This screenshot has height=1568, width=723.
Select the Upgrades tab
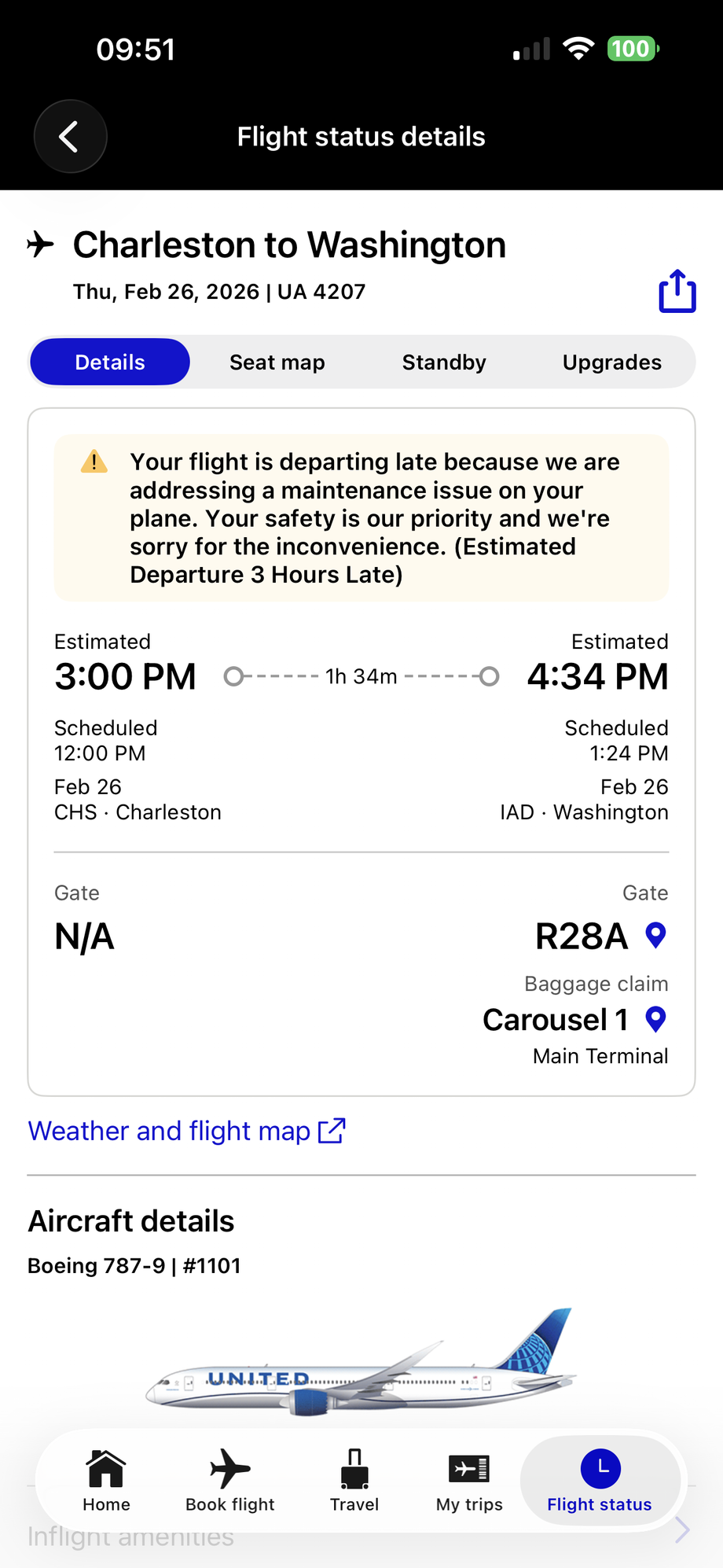(611, 362)
